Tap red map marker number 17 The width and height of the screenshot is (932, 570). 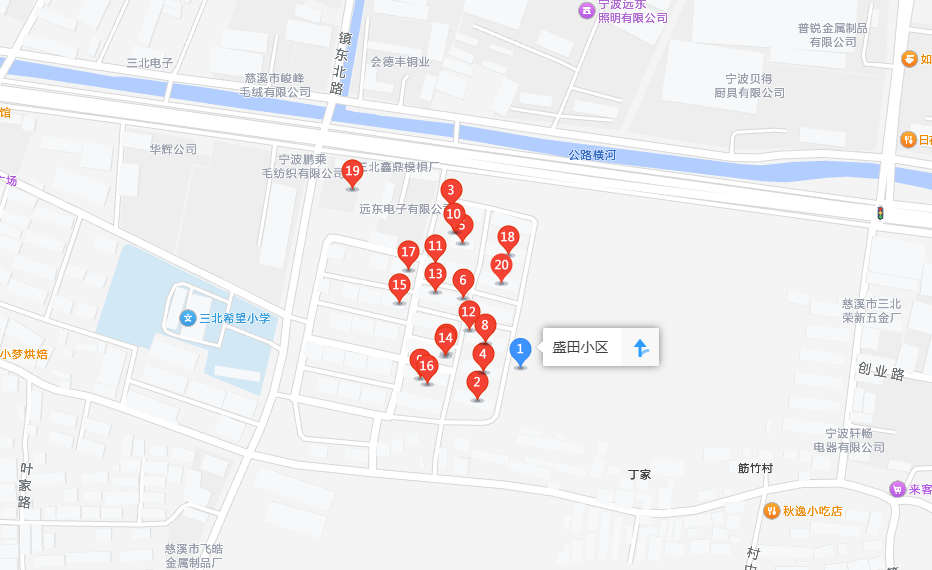[408, 252]
